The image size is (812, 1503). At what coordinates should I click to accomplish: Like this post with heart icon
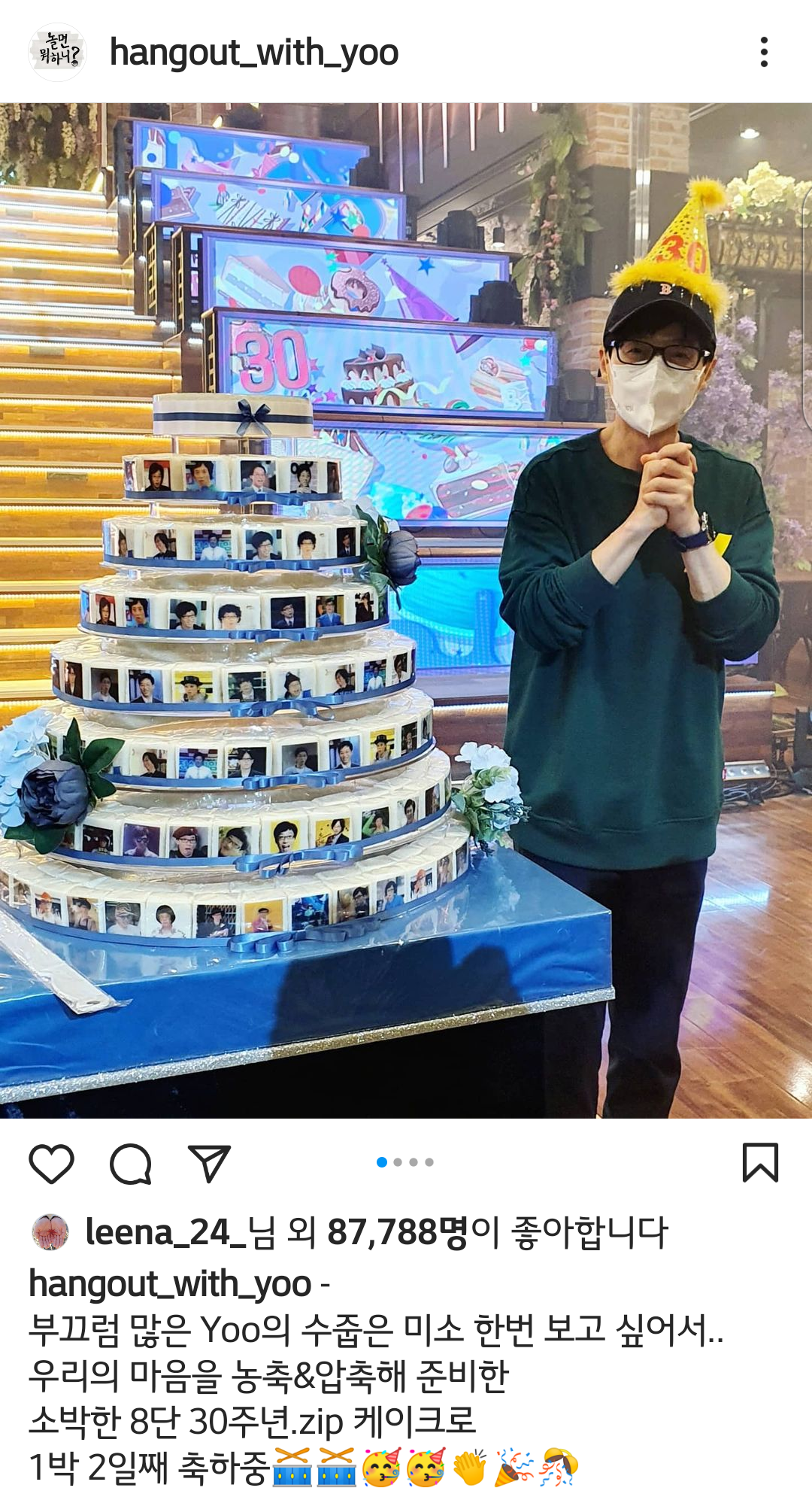(x=51, y=1164)
